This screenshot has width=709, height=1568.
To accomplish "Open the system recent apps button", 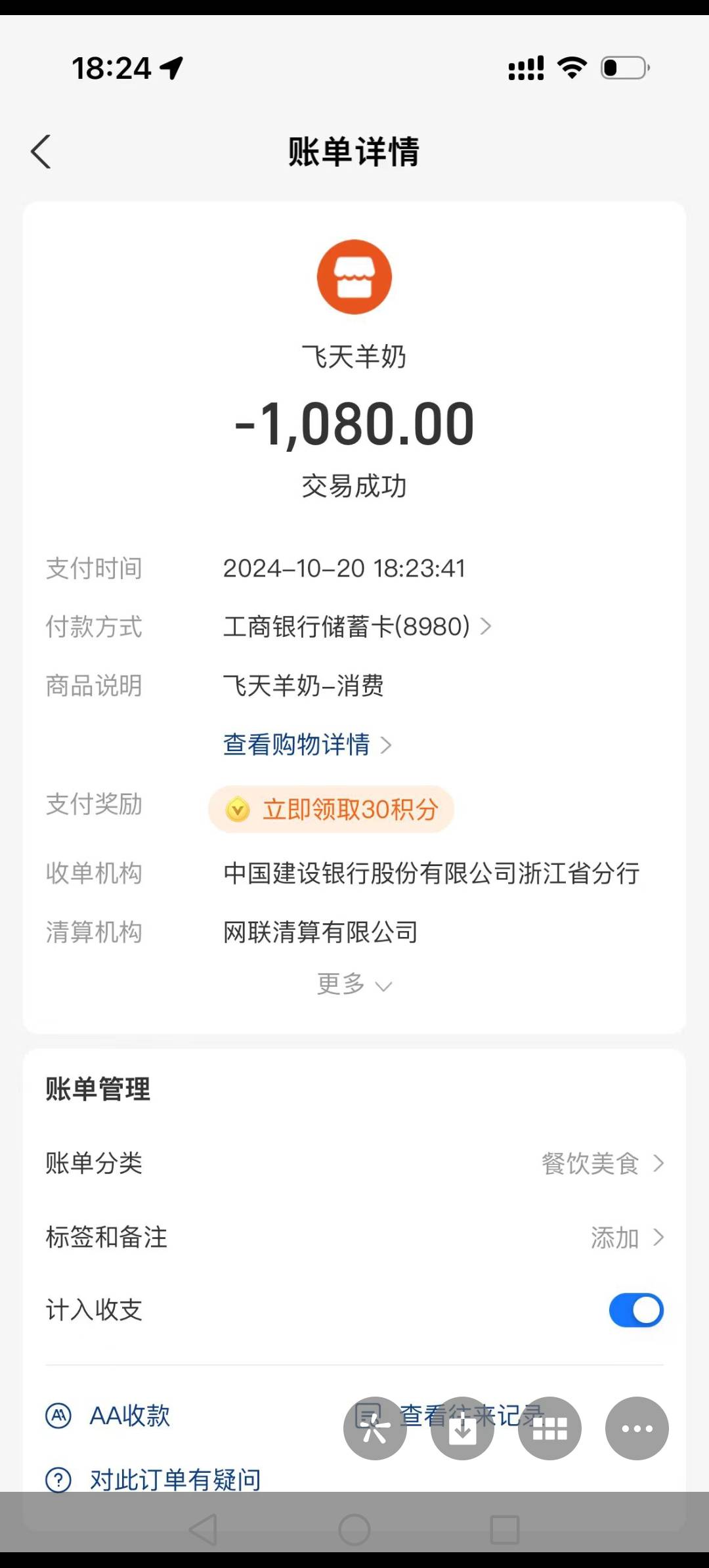I will tap(505, 1530).
